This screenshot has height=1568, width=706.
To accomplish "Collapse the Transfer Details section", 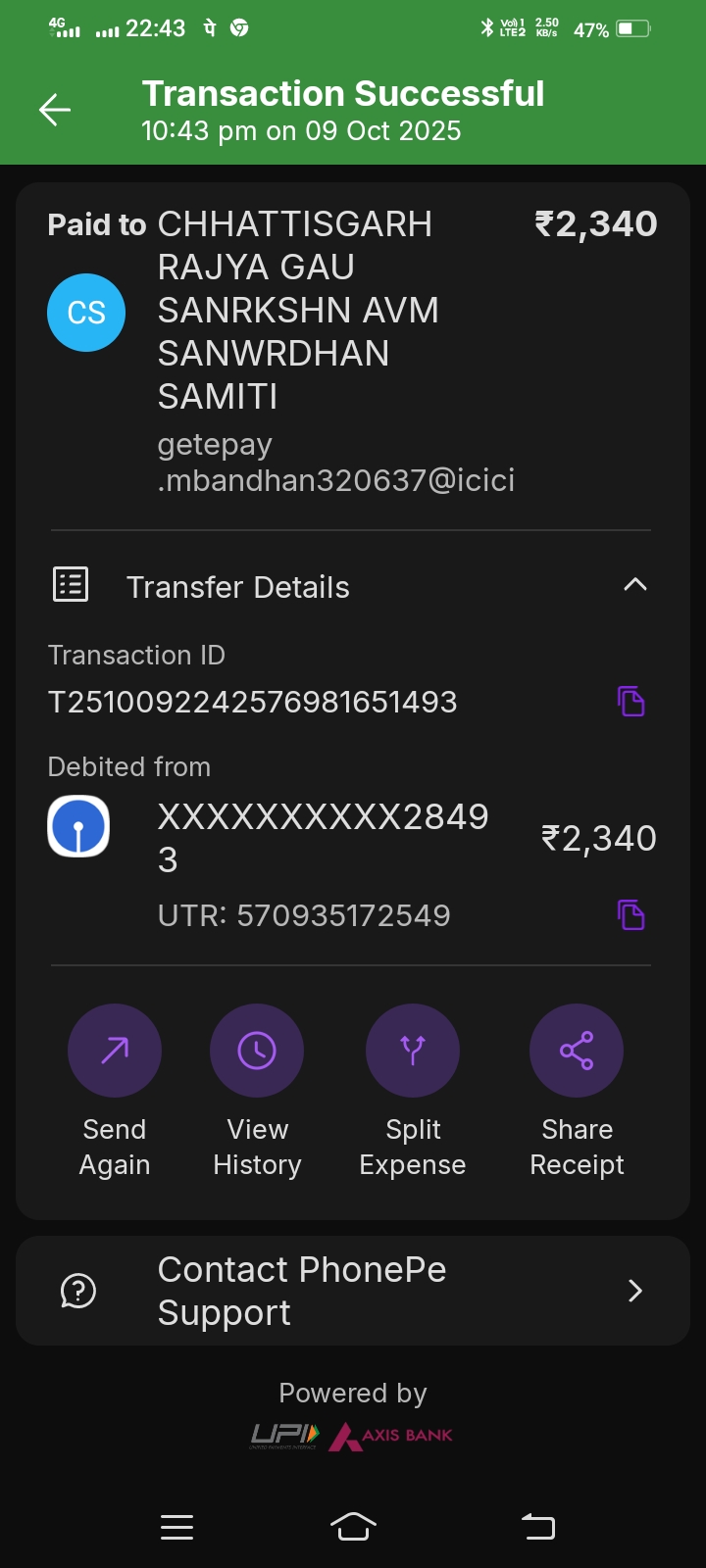I will (x=634, y=585).
